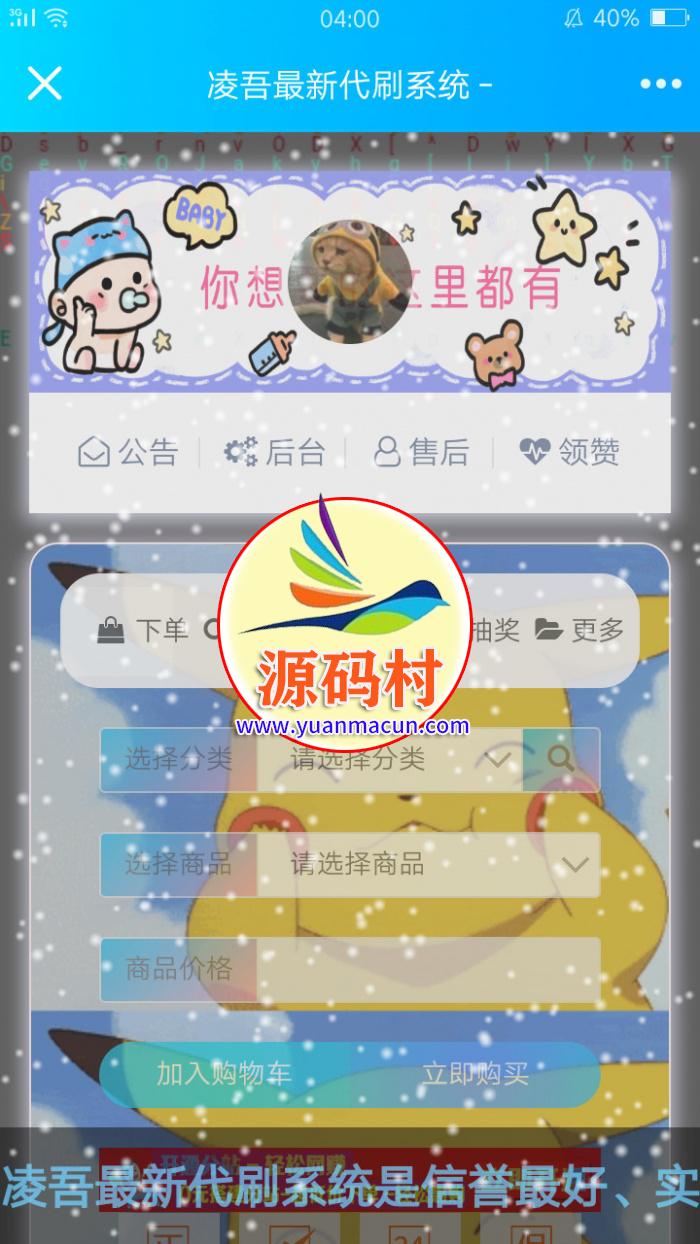The image size is (700, 1244).
Task: Go to the 后台 backend page
Action: pyautogui.click(x=274, y=453)
